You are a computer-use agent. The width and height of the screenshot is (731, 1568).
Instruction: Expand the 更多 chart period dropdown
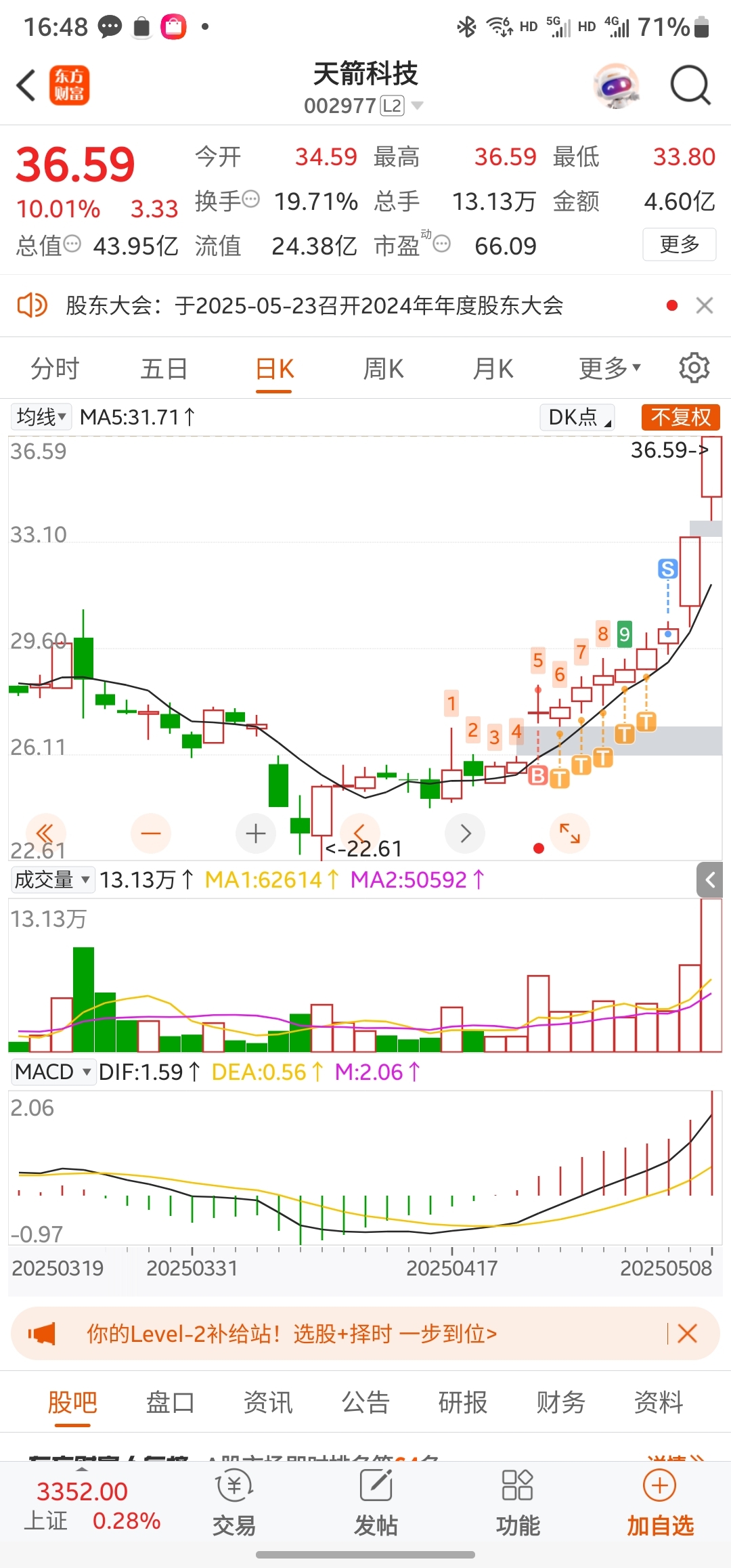[609, 368]
